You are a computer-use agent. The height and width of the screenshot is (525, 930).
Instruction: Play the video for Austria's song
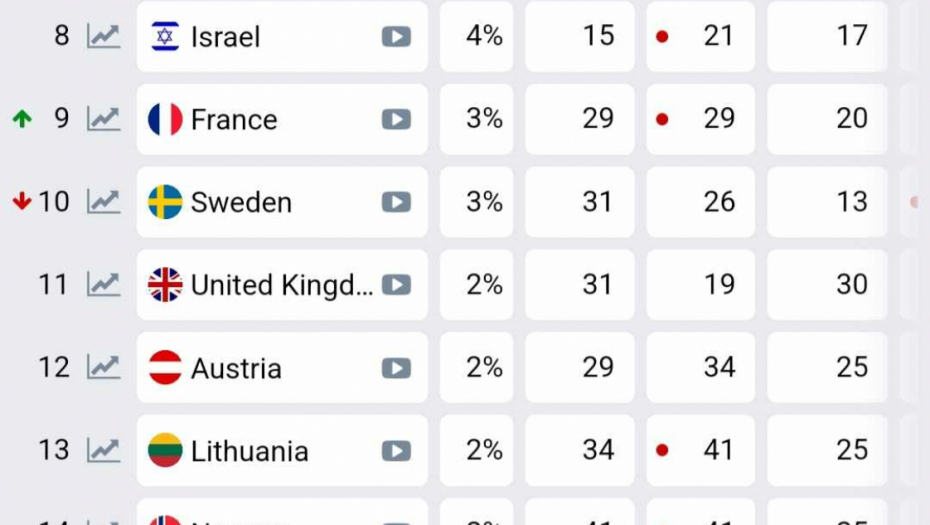(396, 368)
